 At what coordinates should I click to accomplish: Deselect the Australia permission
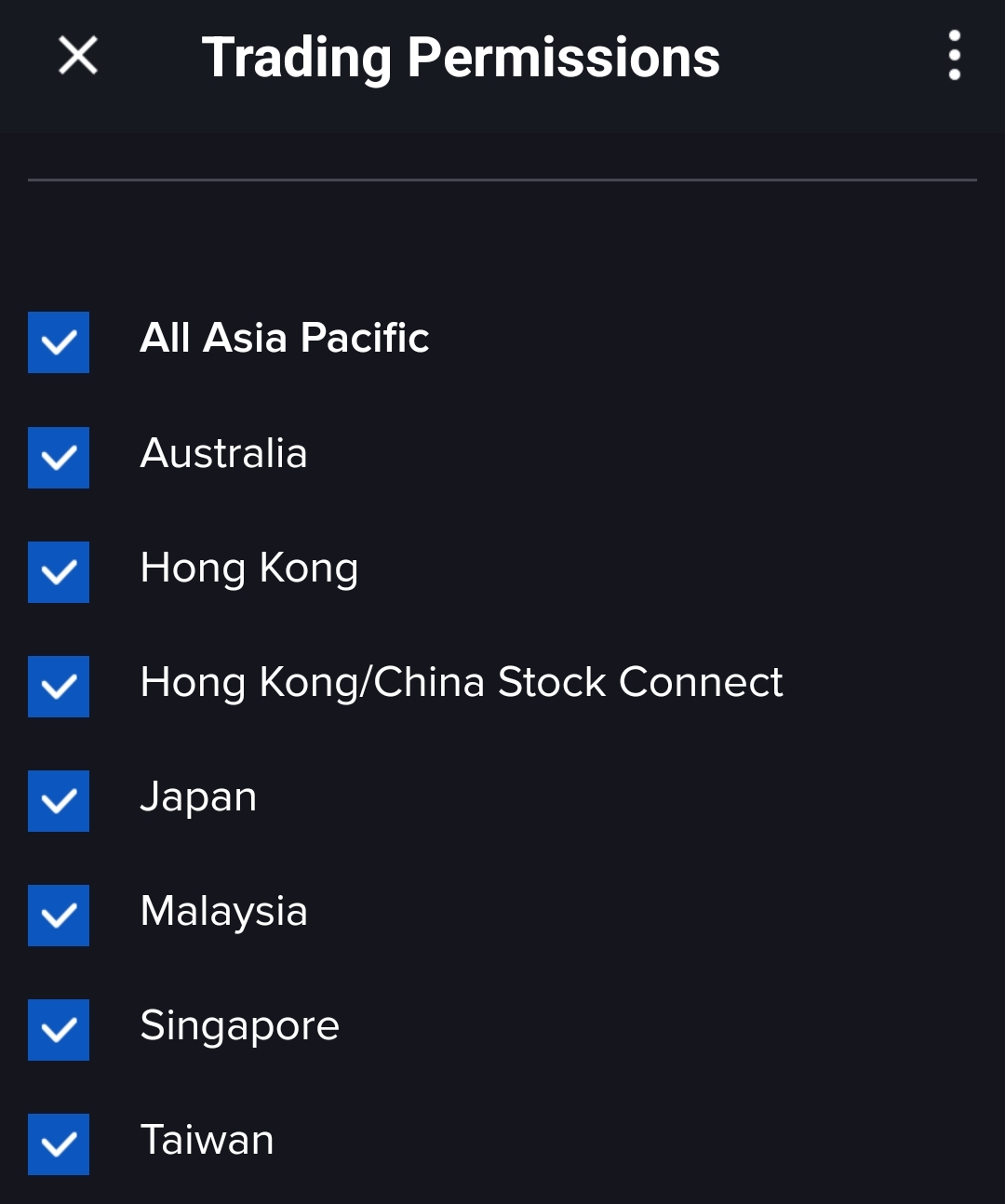pos(59,458)
